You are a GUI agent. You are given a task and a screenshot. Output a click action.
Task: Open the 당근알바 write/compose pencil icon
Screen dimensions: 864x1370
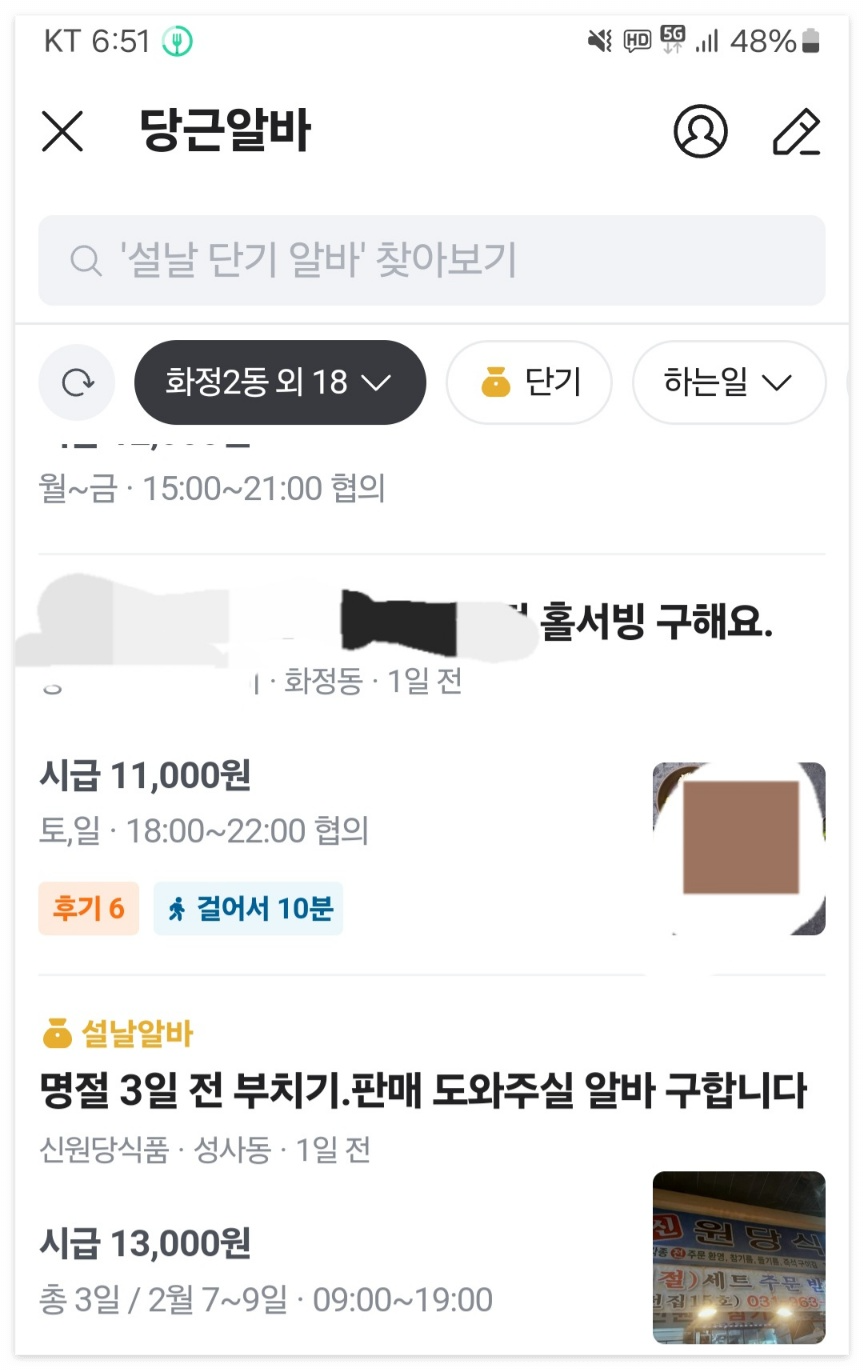click(796, 131)
